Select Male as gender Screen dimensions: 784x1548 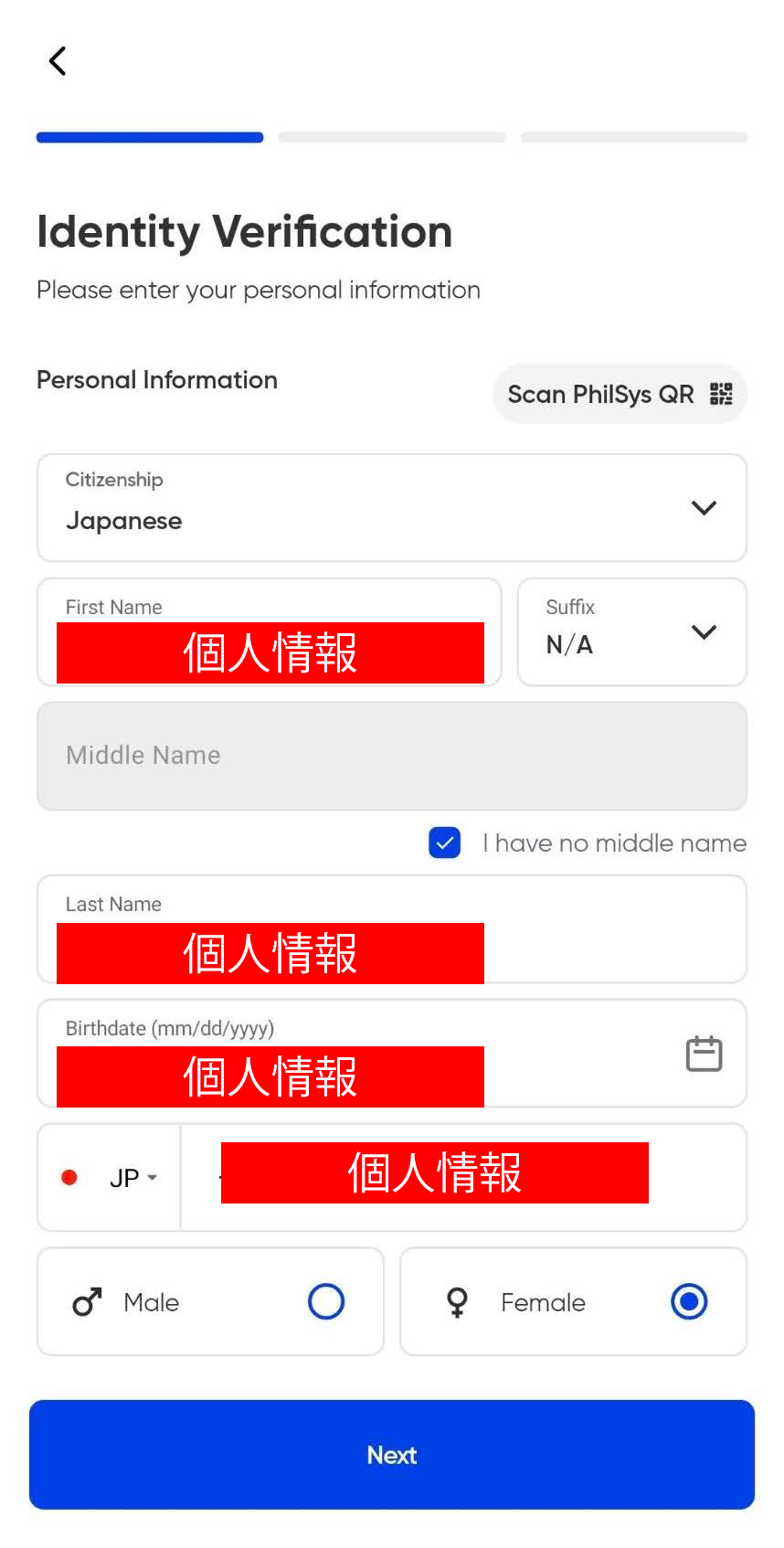[x=210, y=1301]
